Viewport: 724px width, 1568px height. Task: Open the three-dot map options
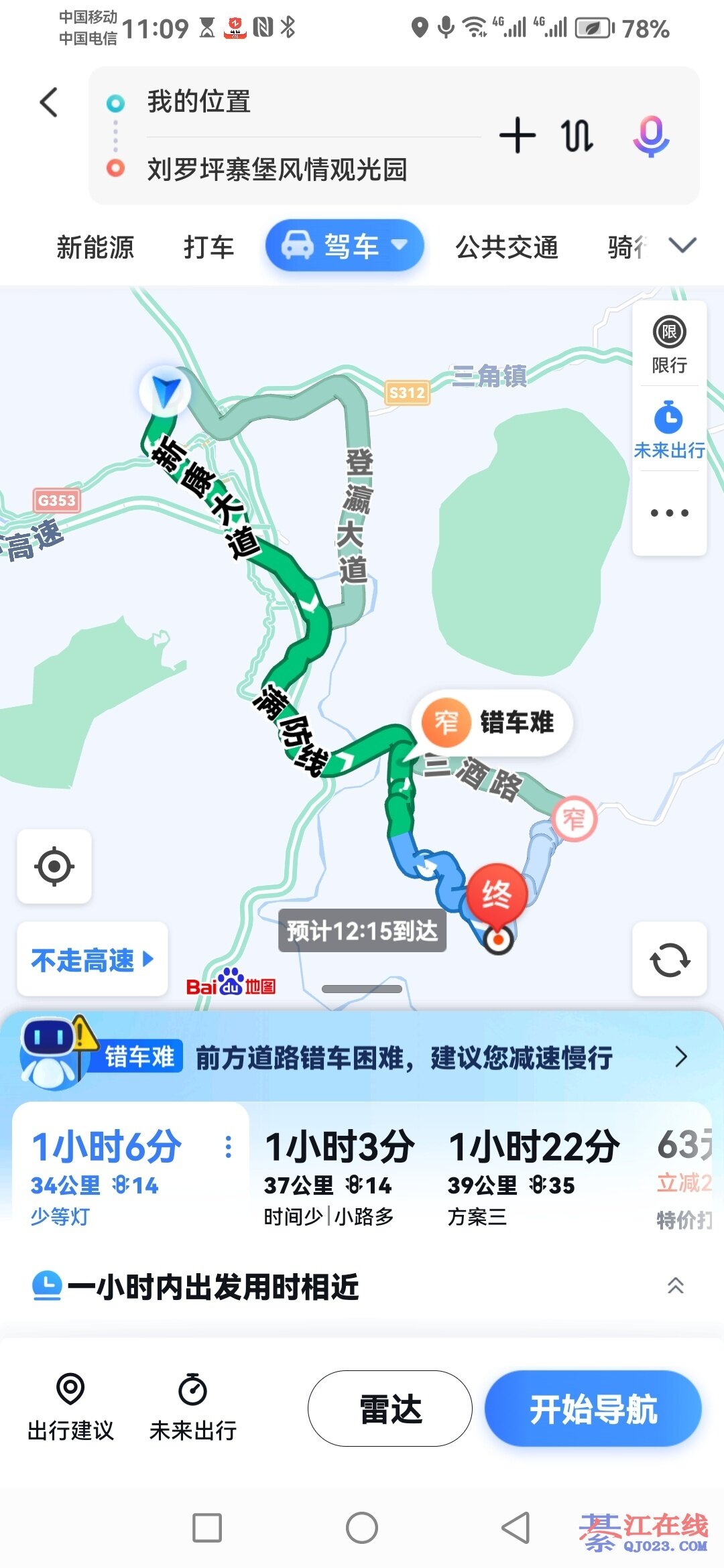click(x=669, y=513)
